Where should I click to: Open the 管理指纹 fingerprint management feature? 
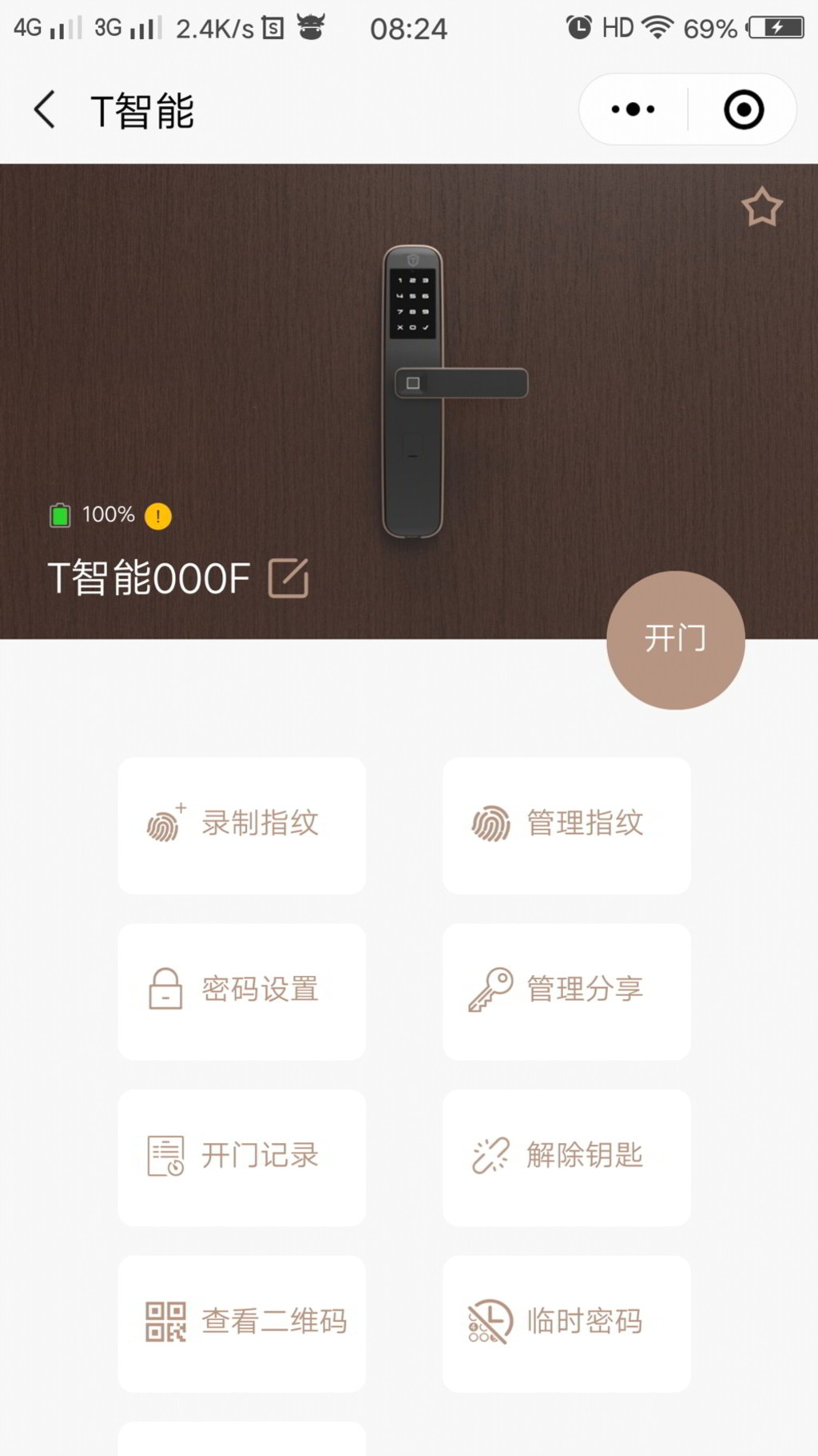566,824
